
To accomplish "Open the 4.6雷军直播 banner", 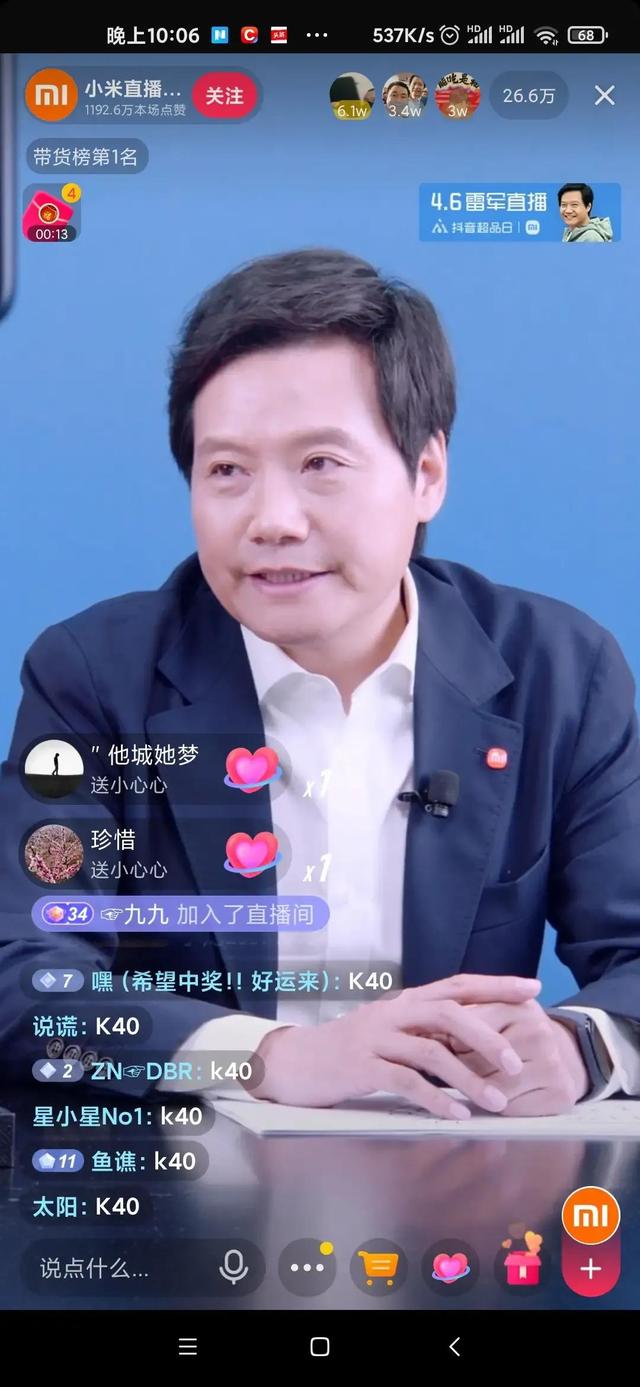I will click(519, 212).
